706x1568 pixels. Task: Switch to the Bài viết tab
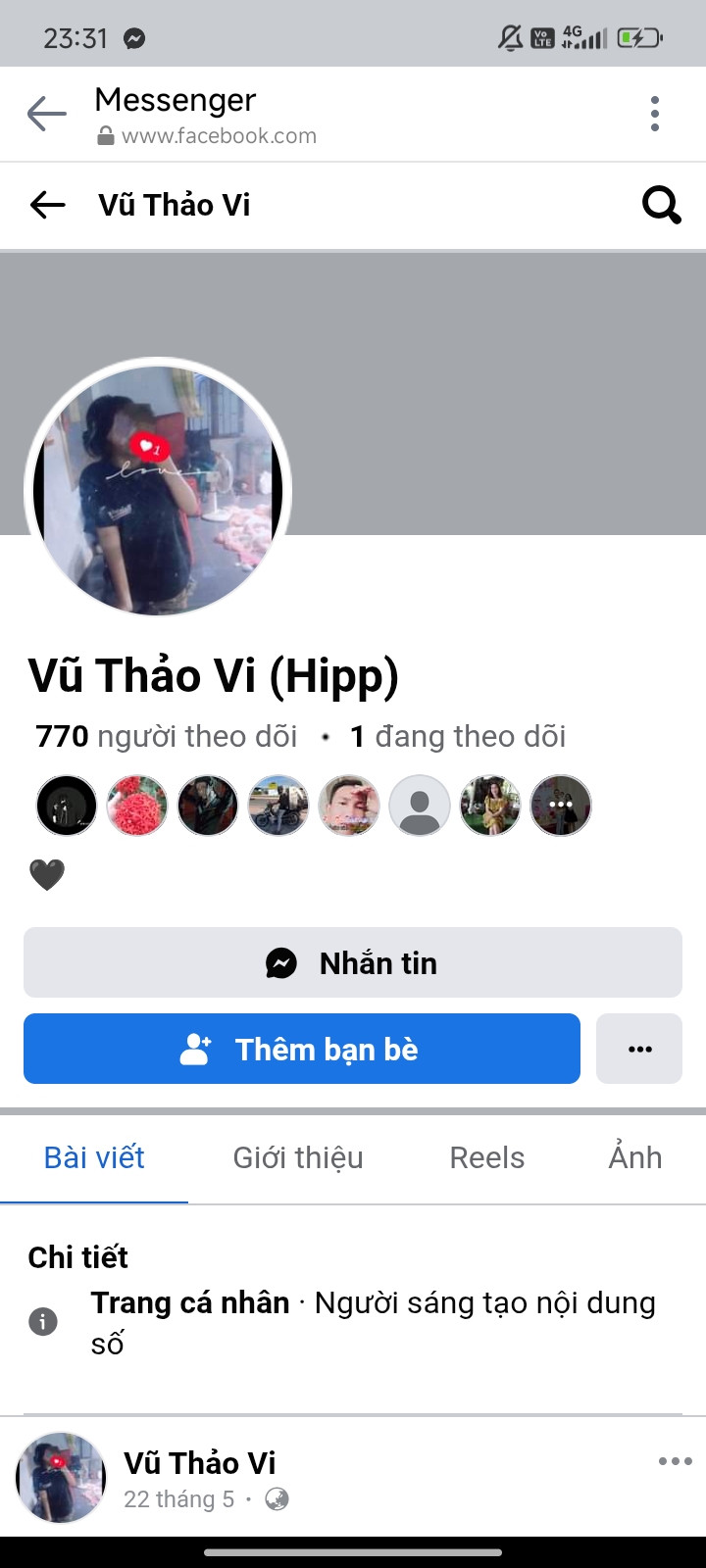point(94,1157)
